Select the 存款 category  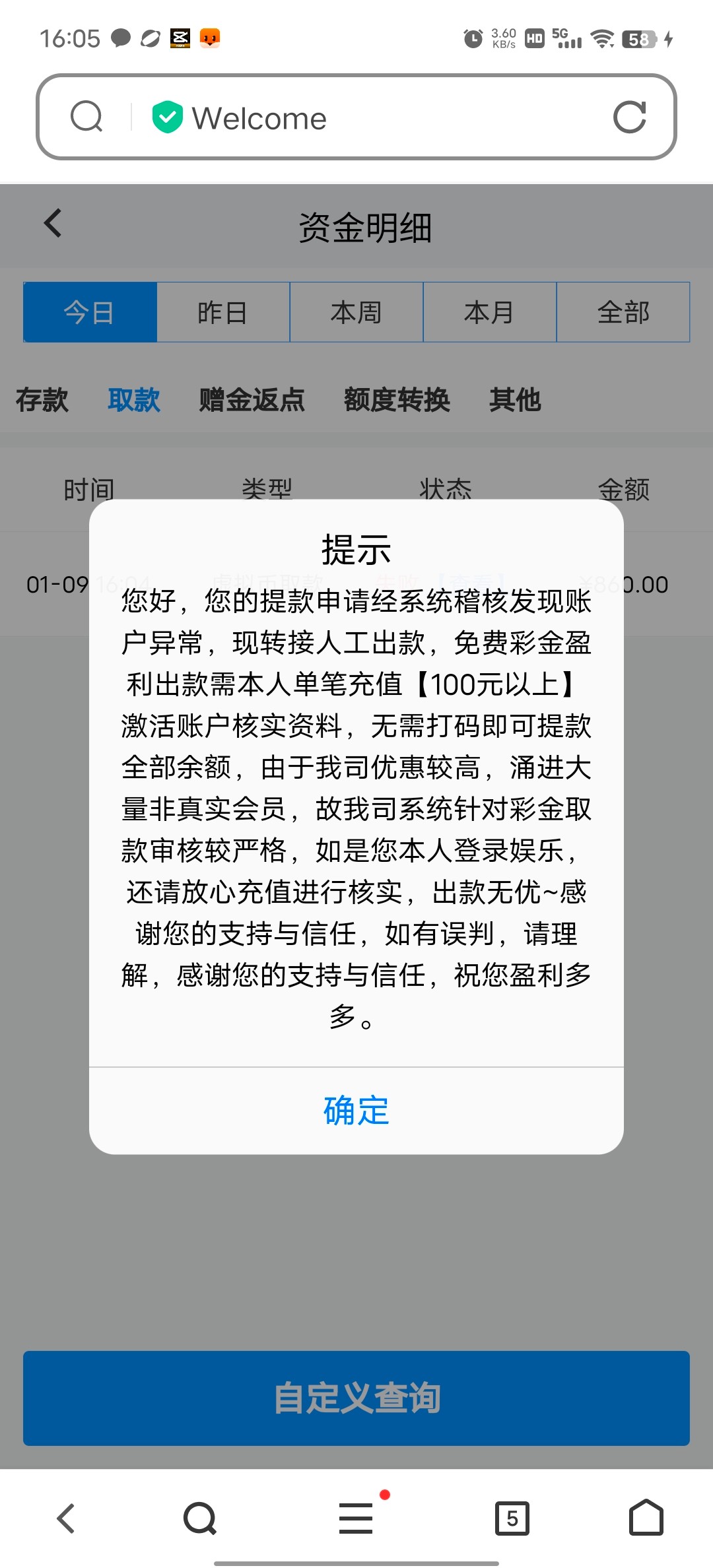tap(42, 399)
